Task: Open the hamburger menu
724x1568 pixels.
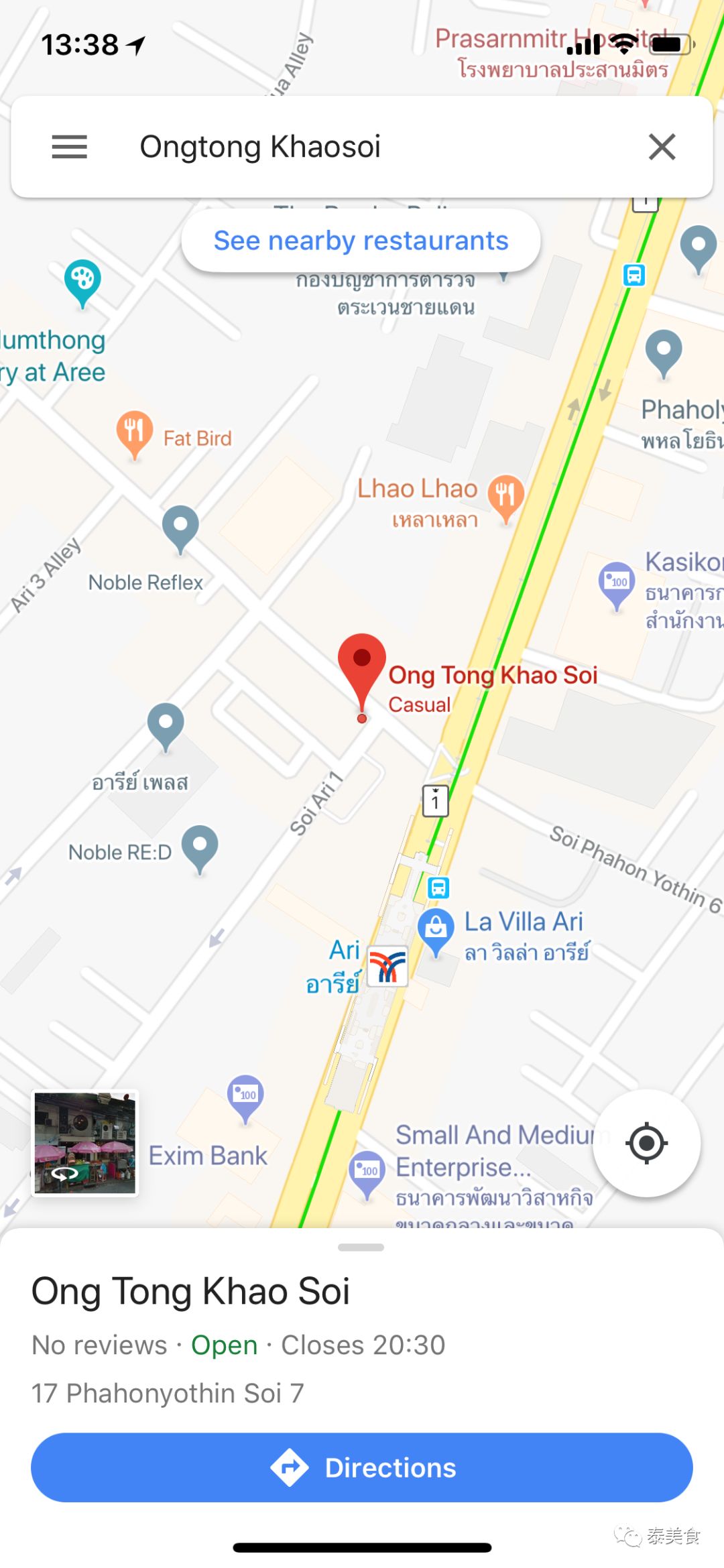Action: pyautogui.click(x=70, y=147)
